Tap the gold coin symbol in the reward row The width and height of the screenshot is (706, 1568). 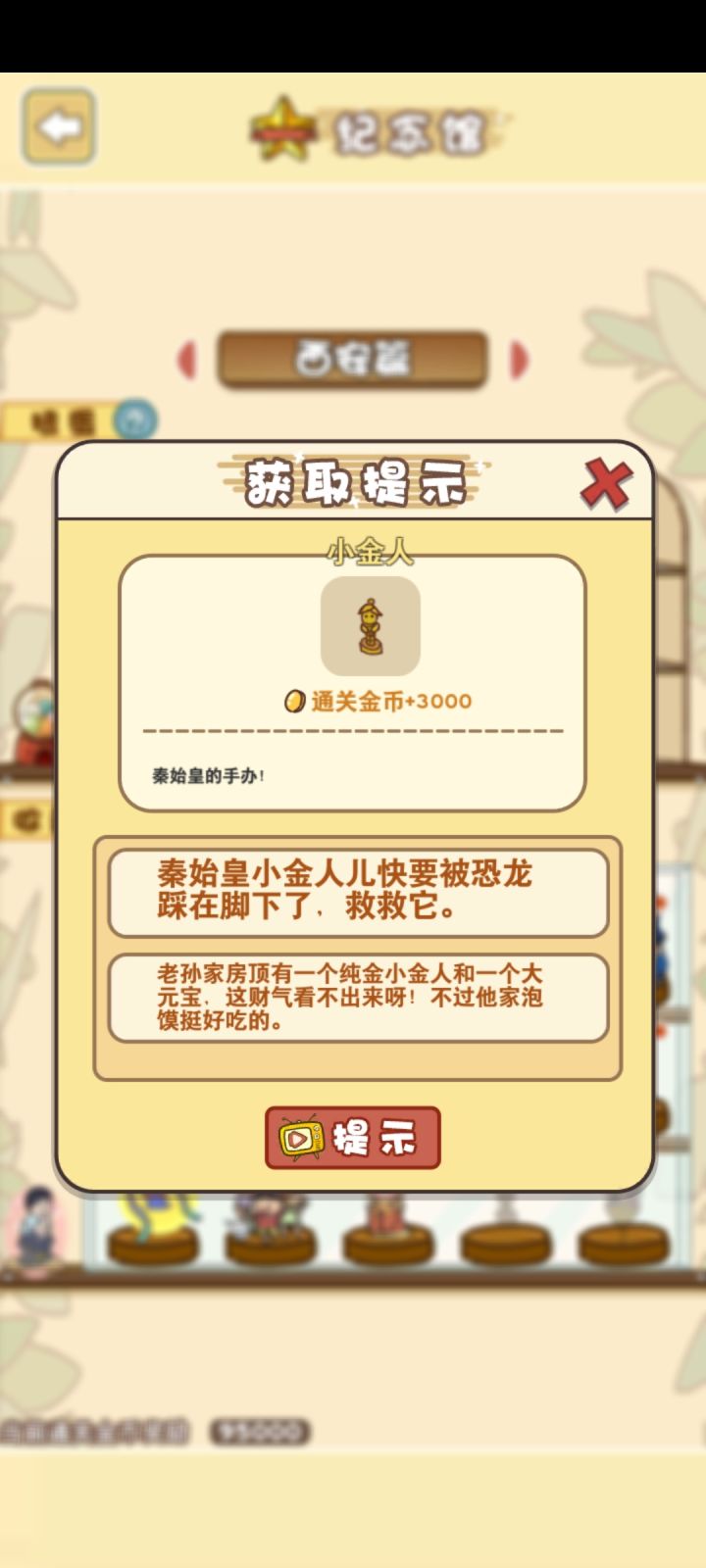(292, 700)
